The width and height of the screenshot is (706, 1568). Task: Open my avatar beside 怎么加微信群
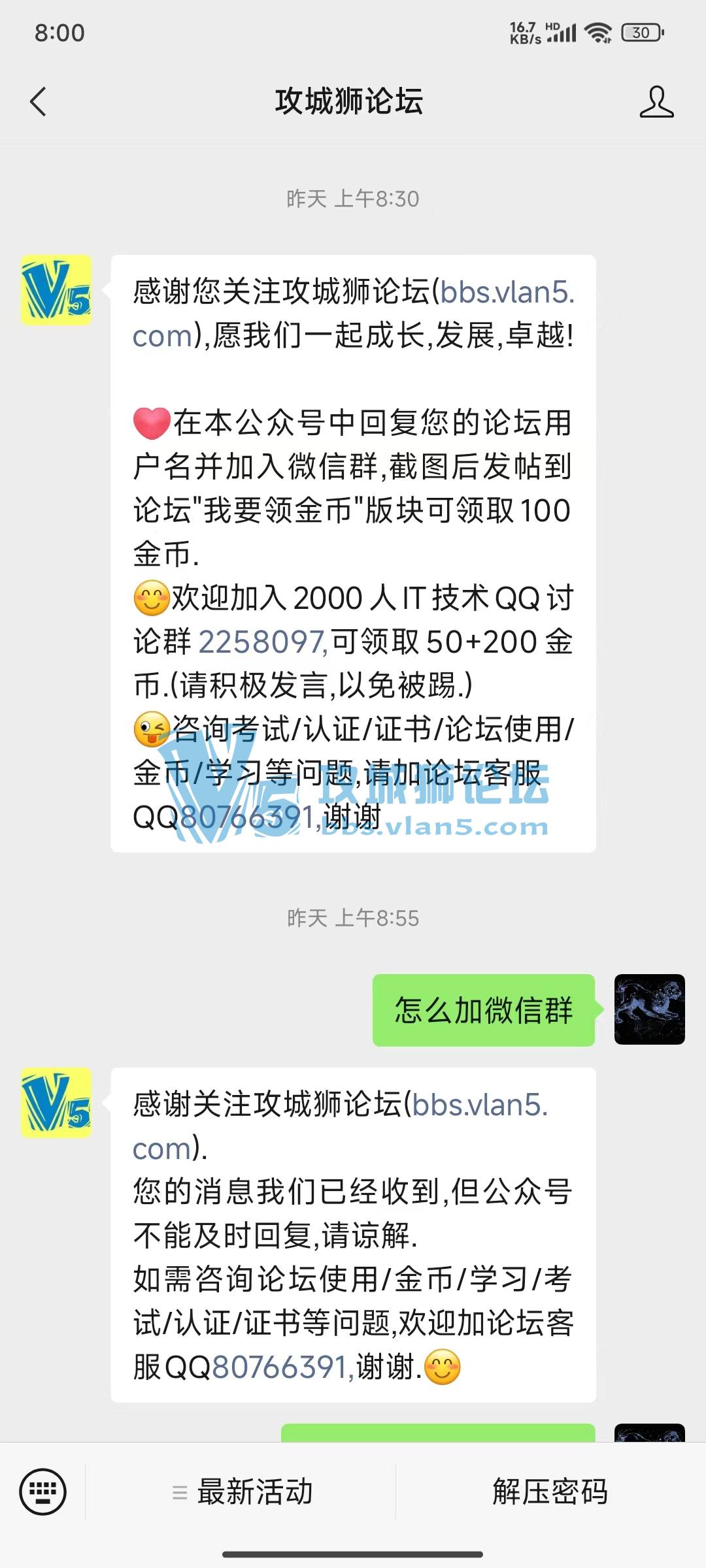pyautogui.click(x=649, y=1009)
